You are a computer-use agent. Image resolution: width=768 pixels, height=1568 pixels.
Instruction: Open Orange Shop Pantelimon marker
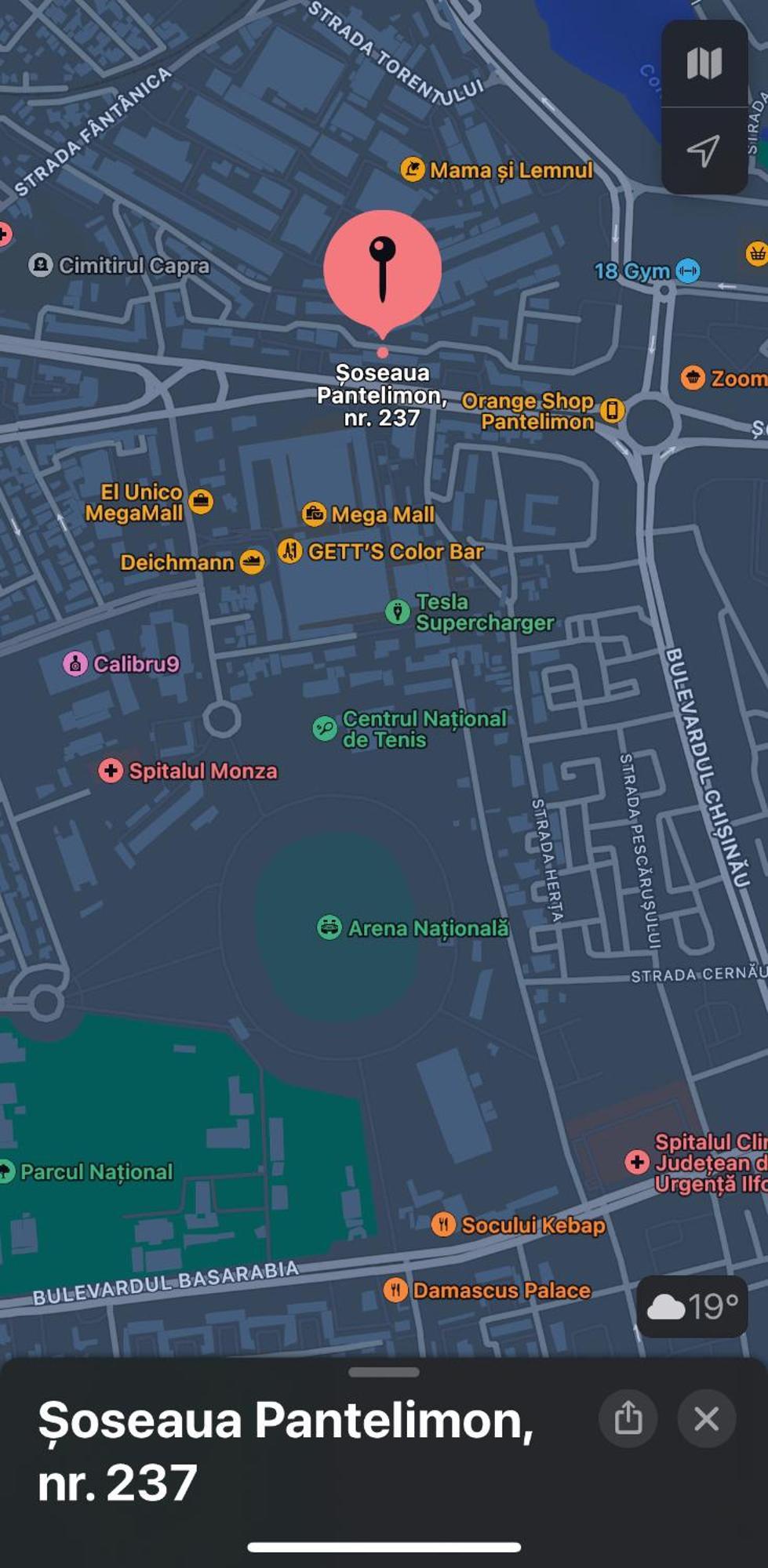point(612,410)
